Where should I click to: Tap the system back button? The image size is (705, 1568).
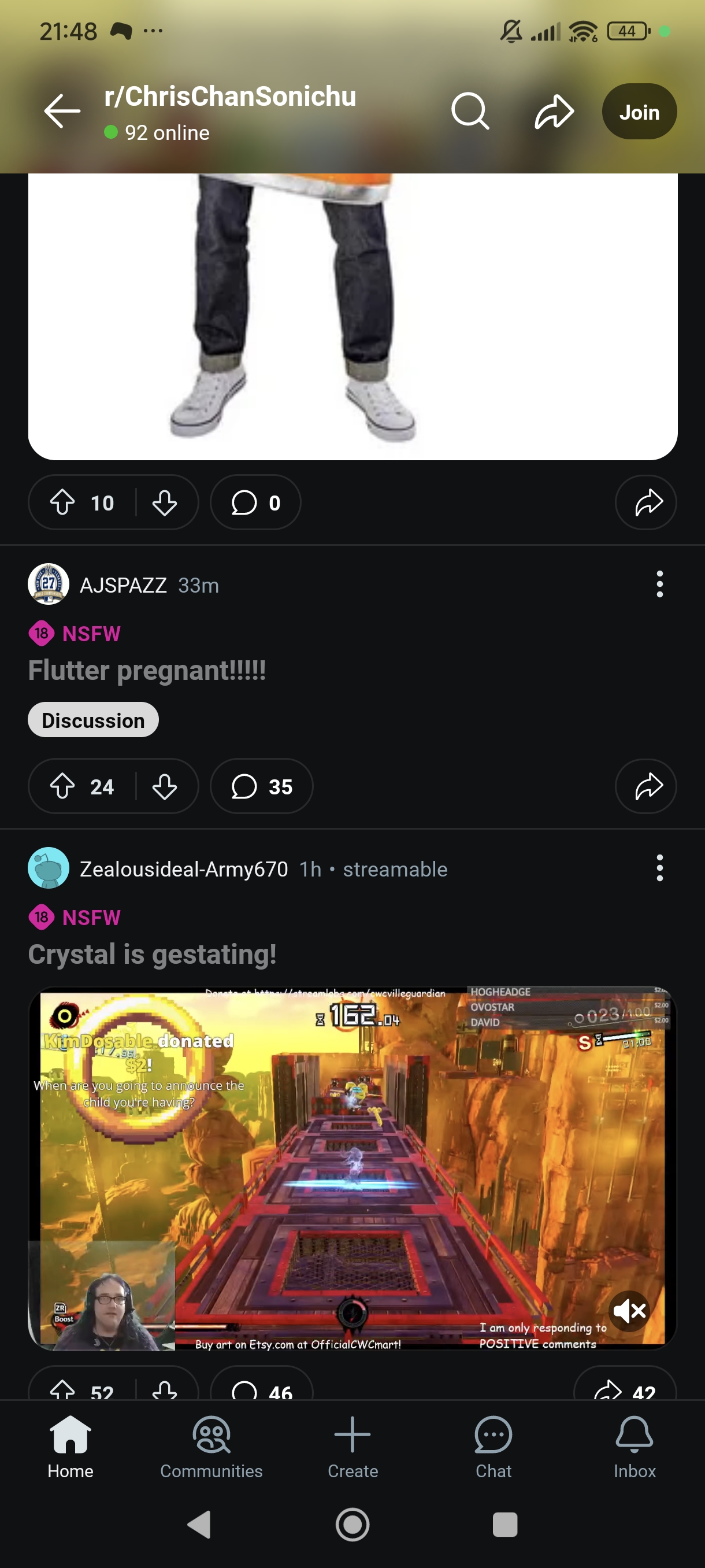click(199, 1525)
